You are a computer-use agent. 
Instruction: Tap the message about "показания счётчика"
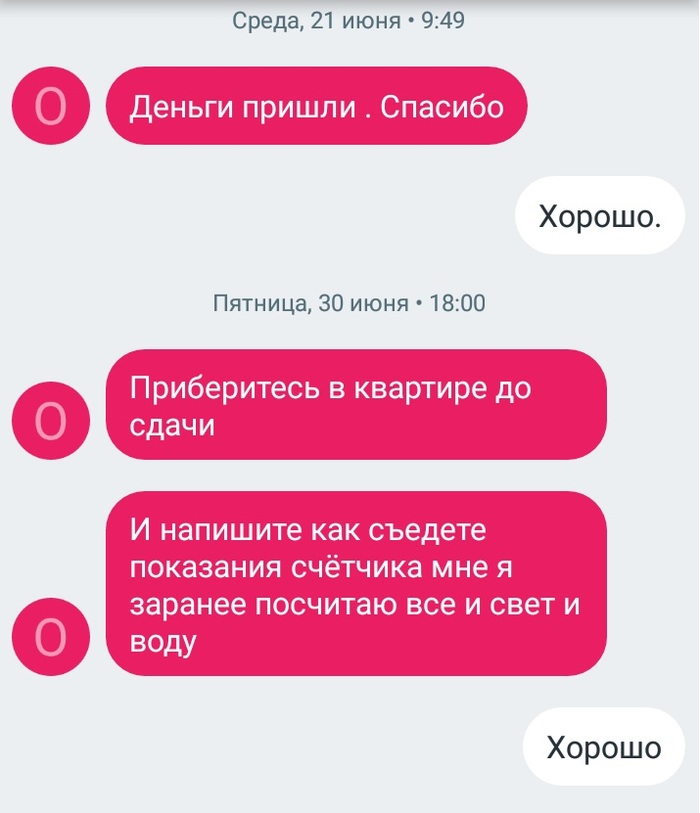tap(356, 584)
